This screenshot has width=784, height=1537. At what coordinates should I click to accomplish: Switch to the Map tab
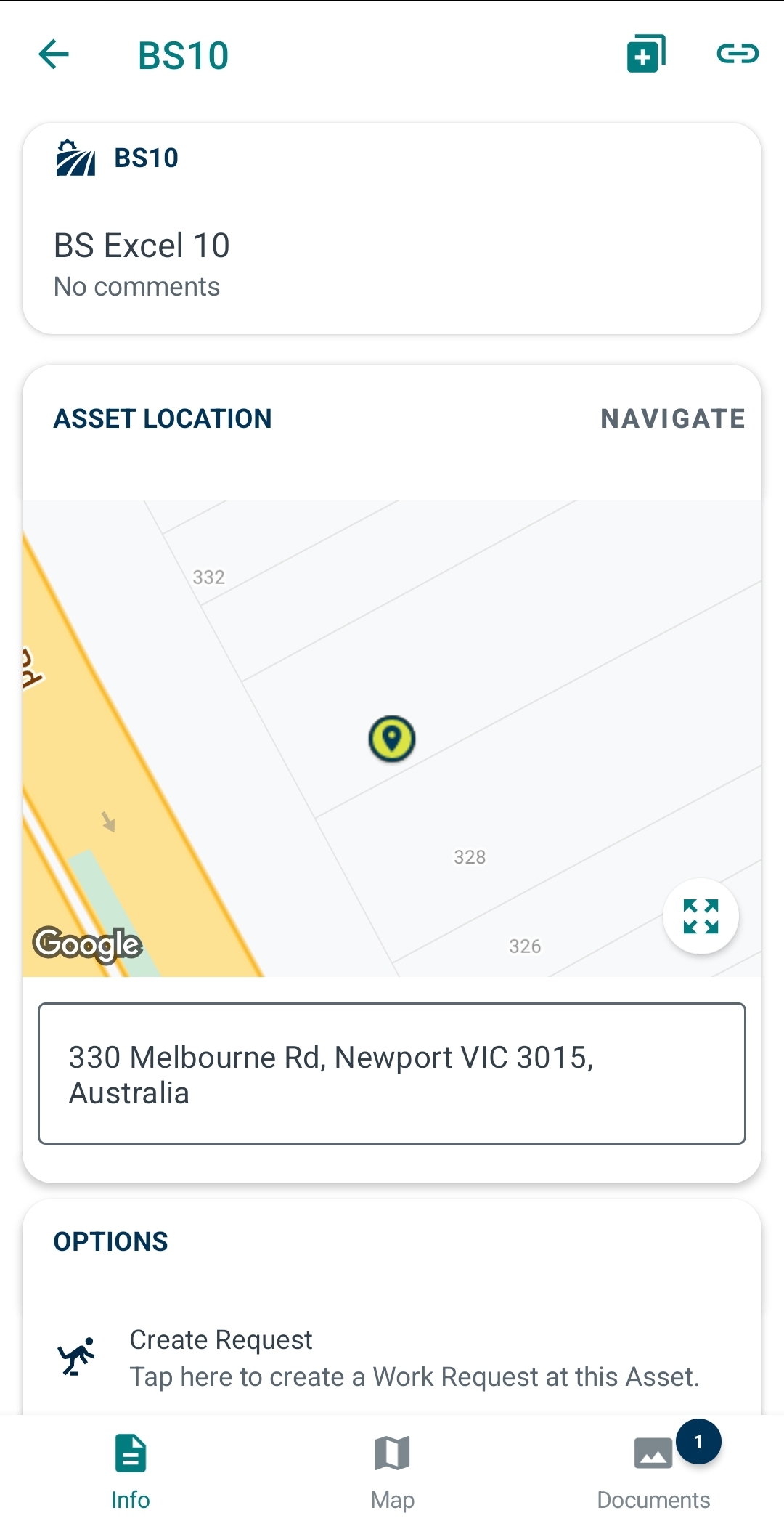392,1473
